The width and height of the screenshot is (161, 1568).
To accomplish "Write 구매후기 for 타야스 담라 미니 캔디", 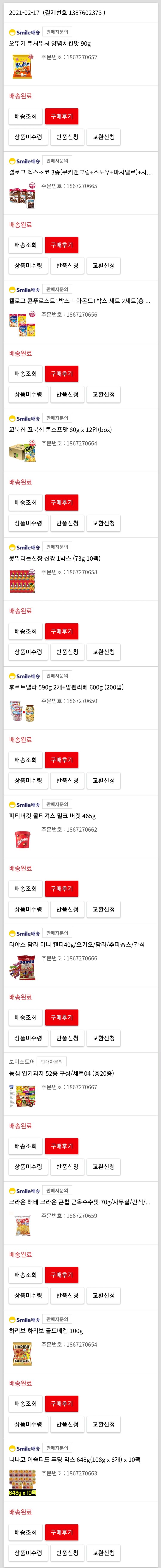I will (x=62, y=1018).
